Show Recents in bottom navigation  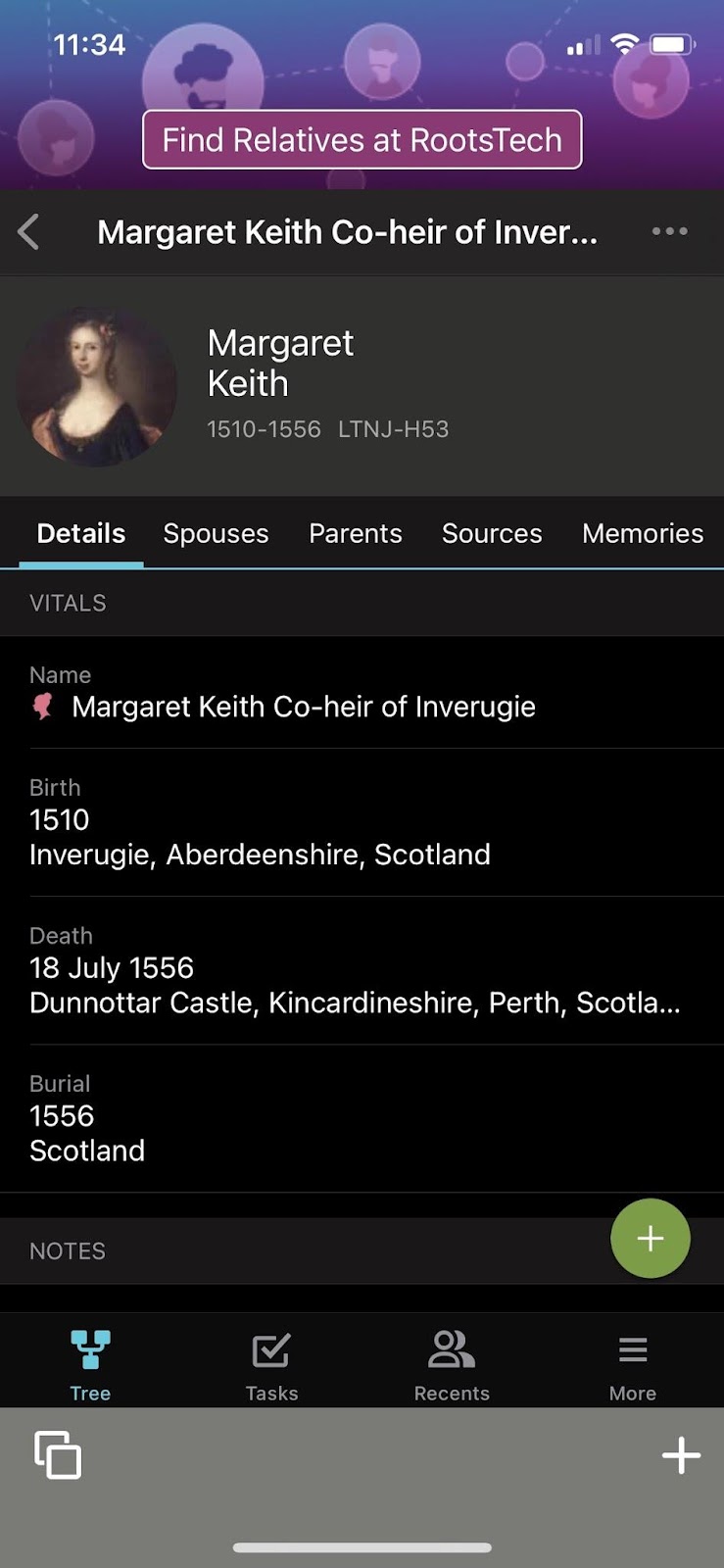coord(452,1364)
